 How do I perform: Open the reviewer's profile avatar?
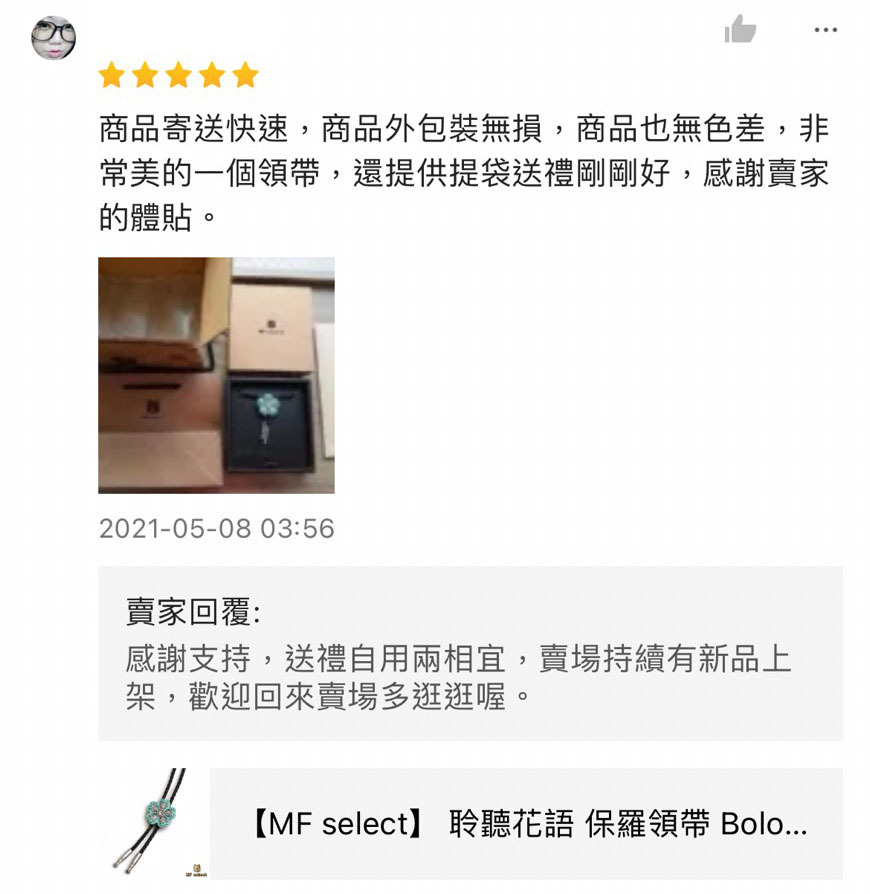point(53,37)
